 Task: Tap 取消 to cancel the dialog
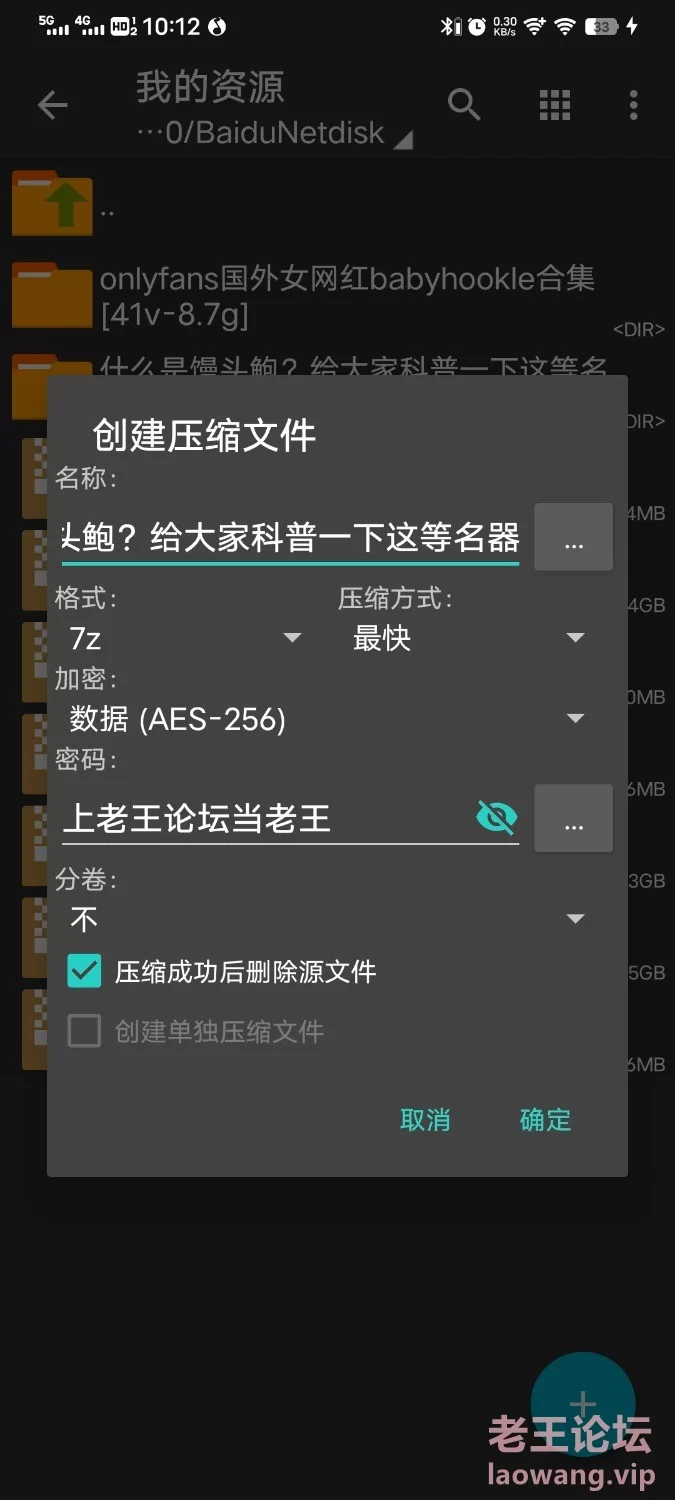pyautogui.click(x=425, y=1119)
